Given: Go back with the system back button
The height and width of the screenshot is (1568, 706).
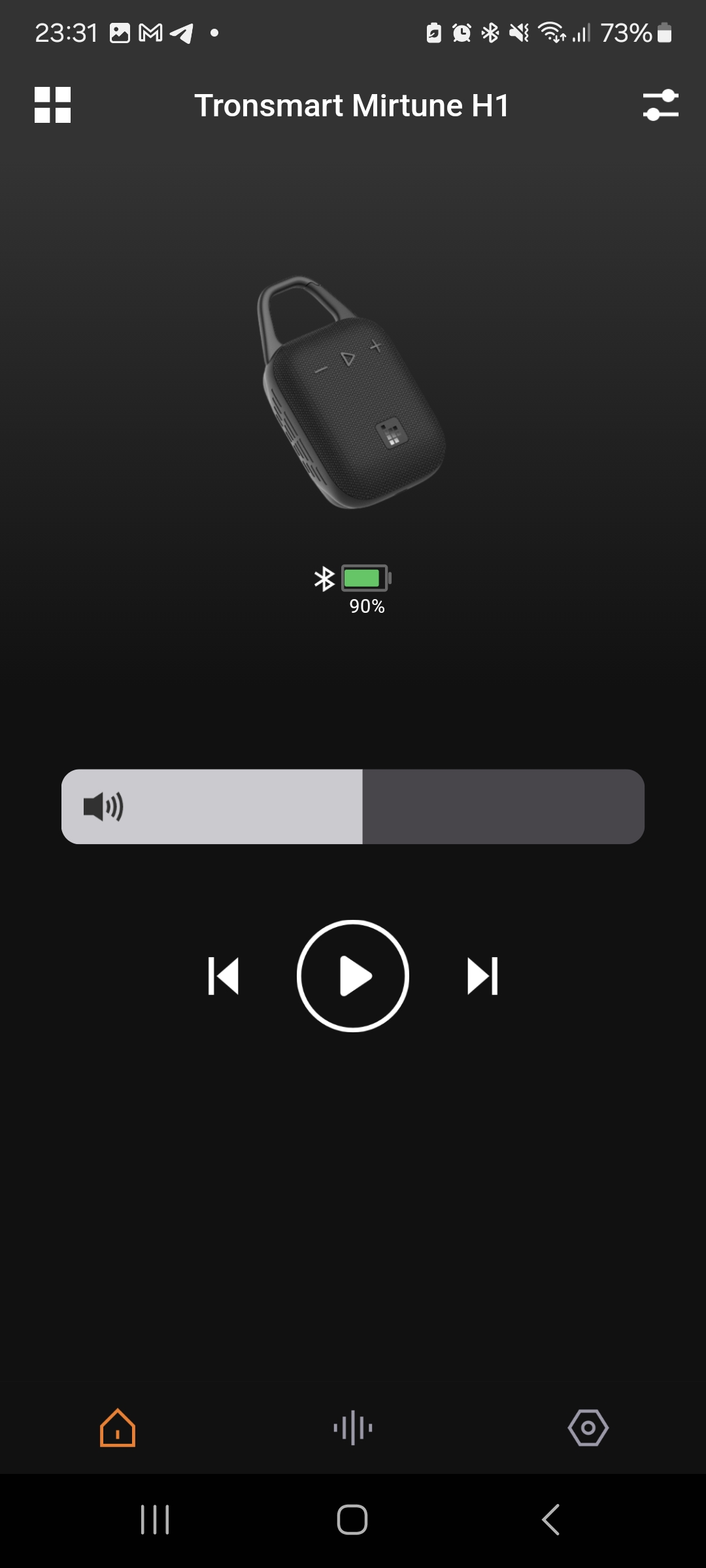Looking at the screenshot, I should (x=551, y=1519).
